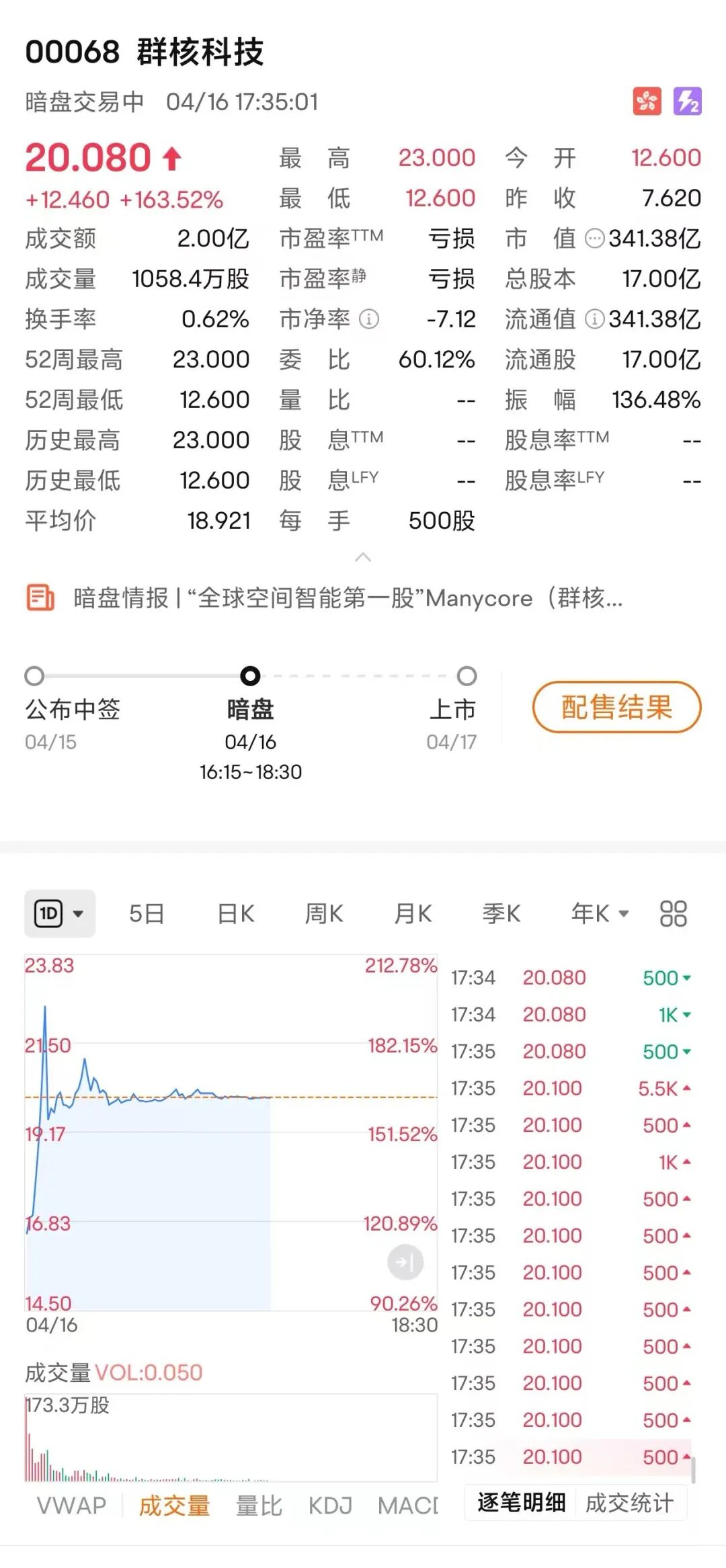
Task: Switch chart to 日K view
Action: click(x=236, y=913)
